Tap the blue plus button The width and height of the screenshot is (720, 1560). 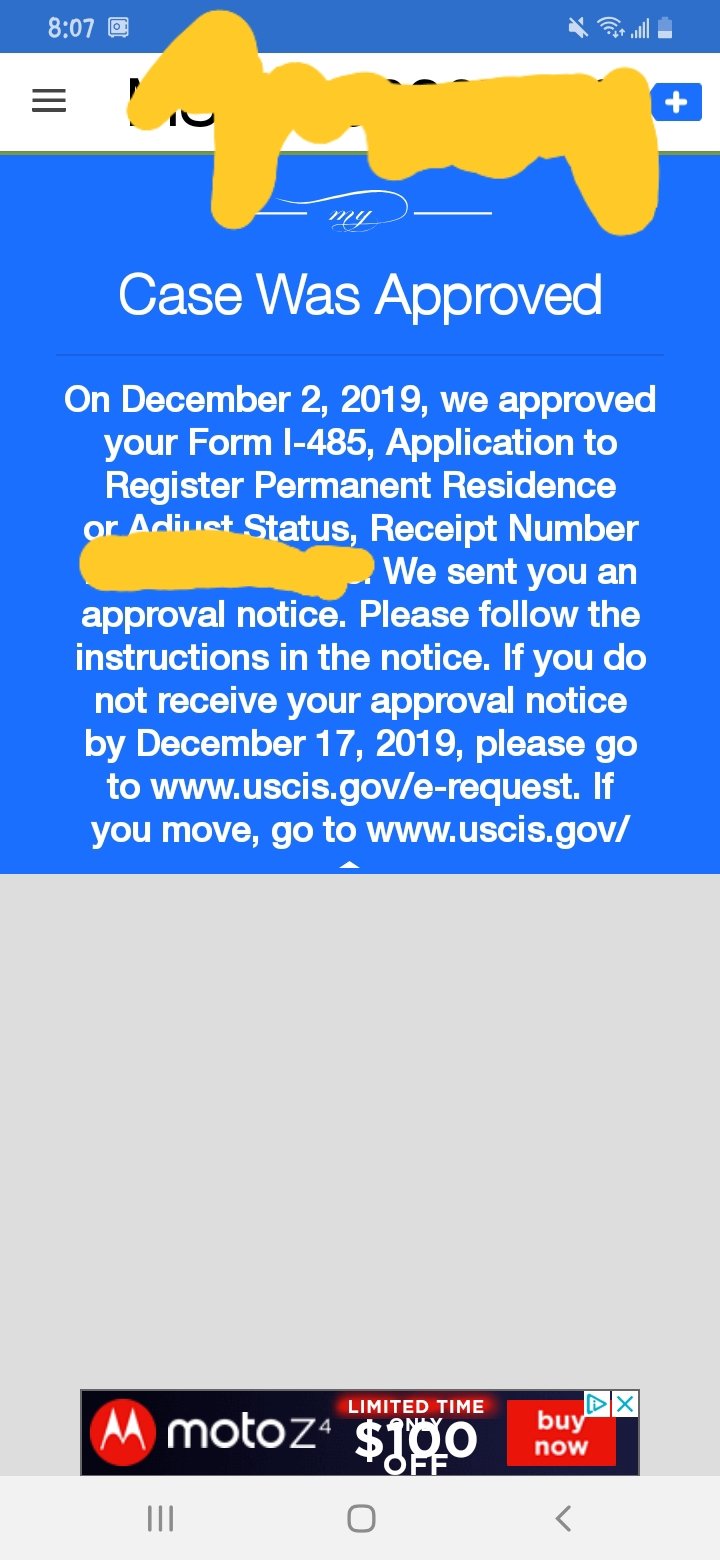pos(676,102)
